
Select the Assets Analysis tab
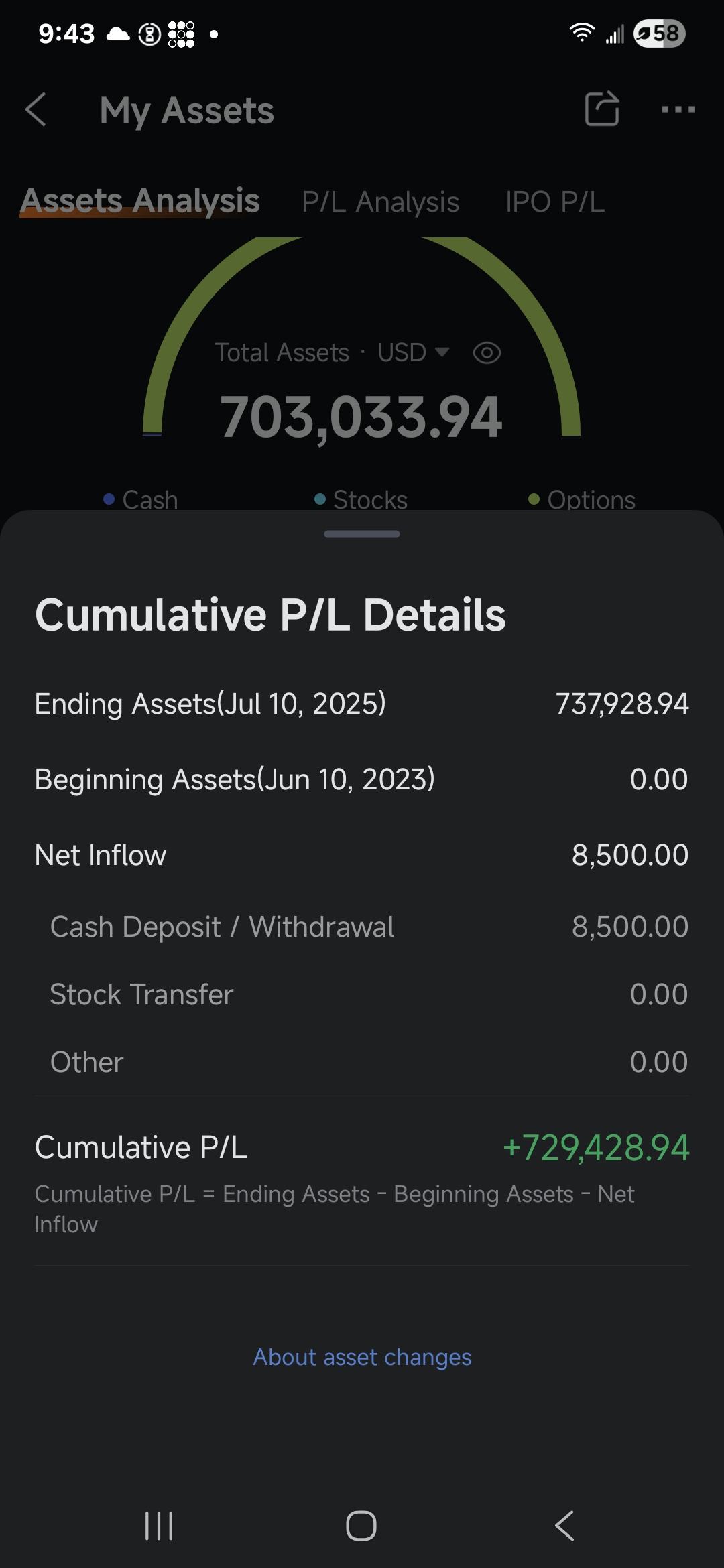coord(140,200)
